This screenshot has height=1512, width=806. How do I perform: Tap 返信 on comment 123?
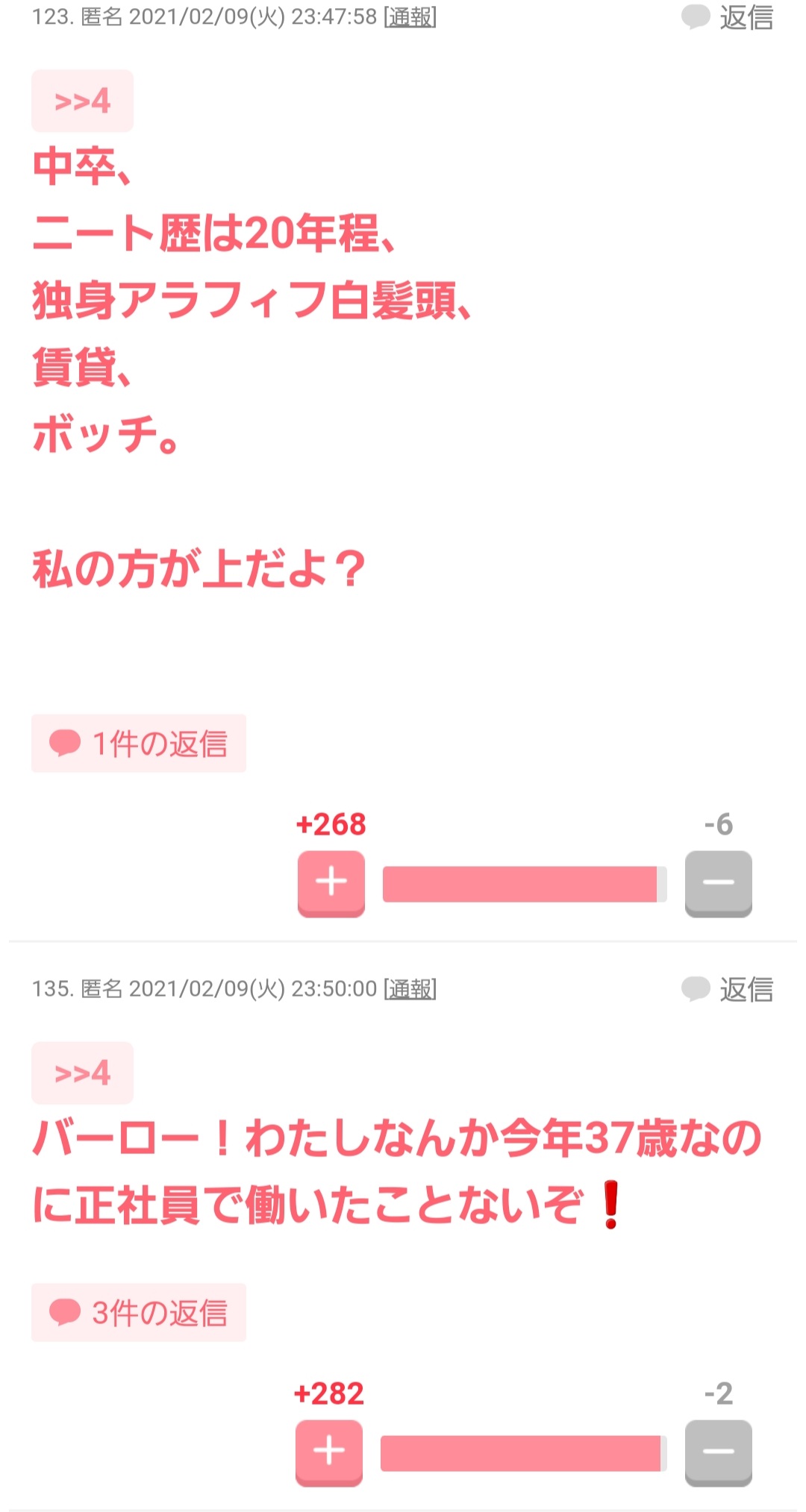coord(728,17)
